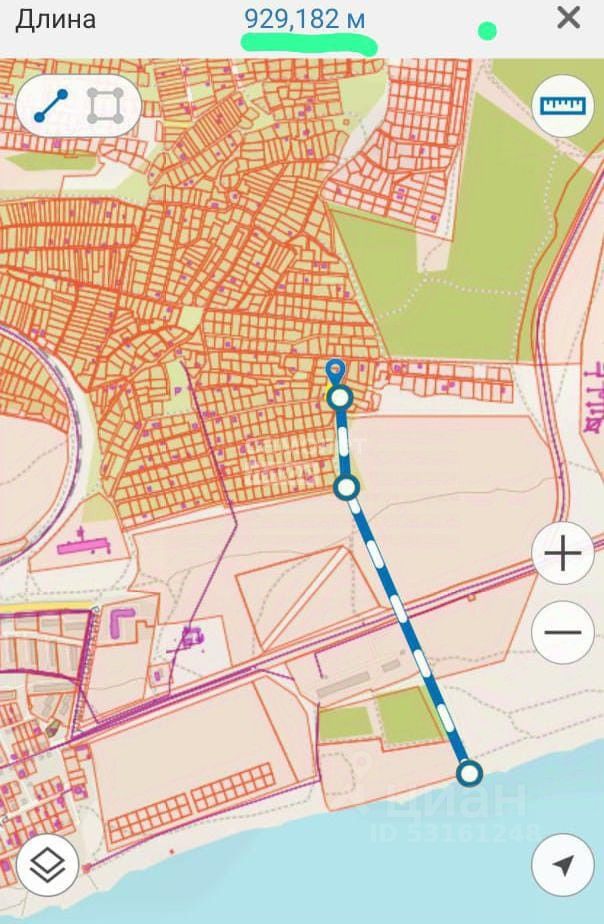Viewport: 604px width, 924px height.
Task: Switch to polygon area measurement mode
Action: (x=105, y=105)
